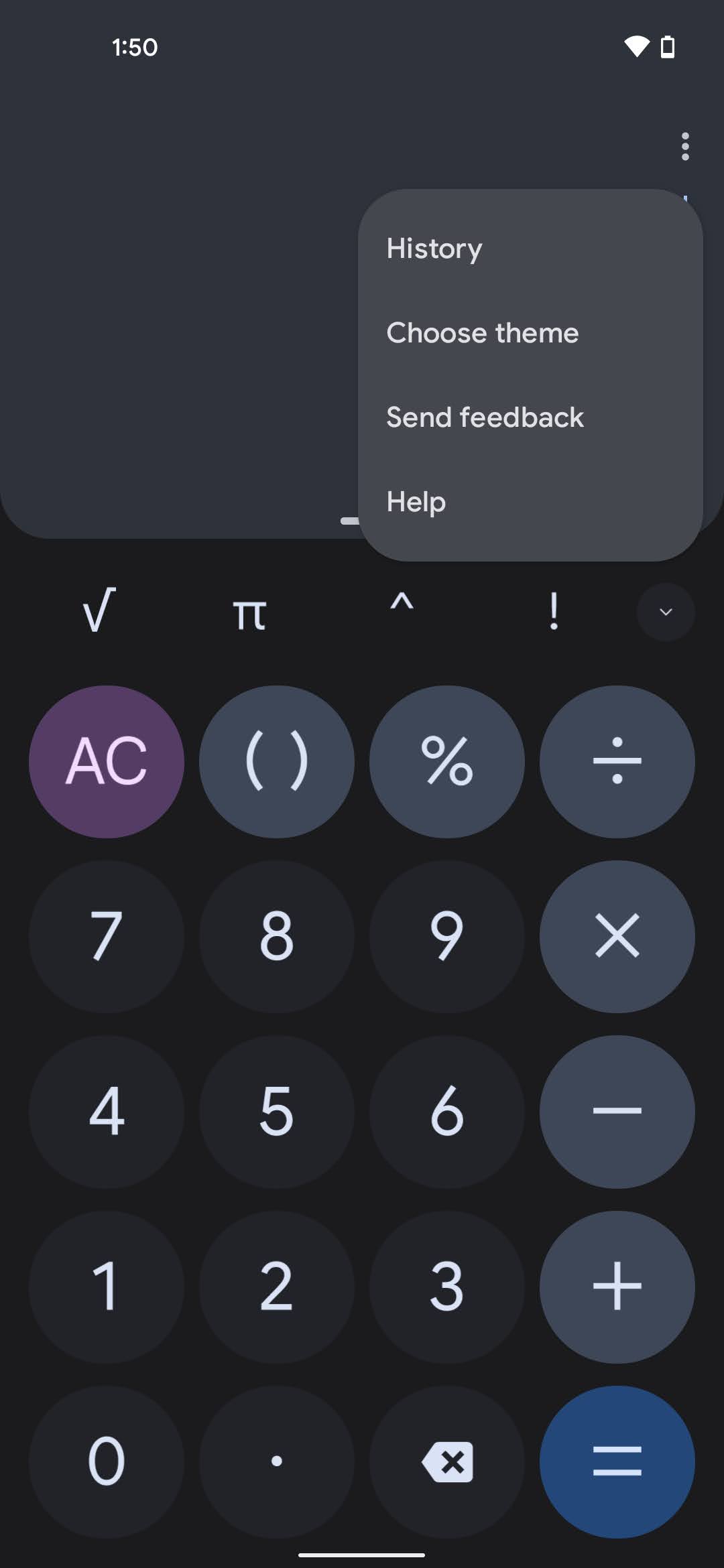Choose the multiplication operator
Screen dimensions: 724x1568
(x=617, y=936)
